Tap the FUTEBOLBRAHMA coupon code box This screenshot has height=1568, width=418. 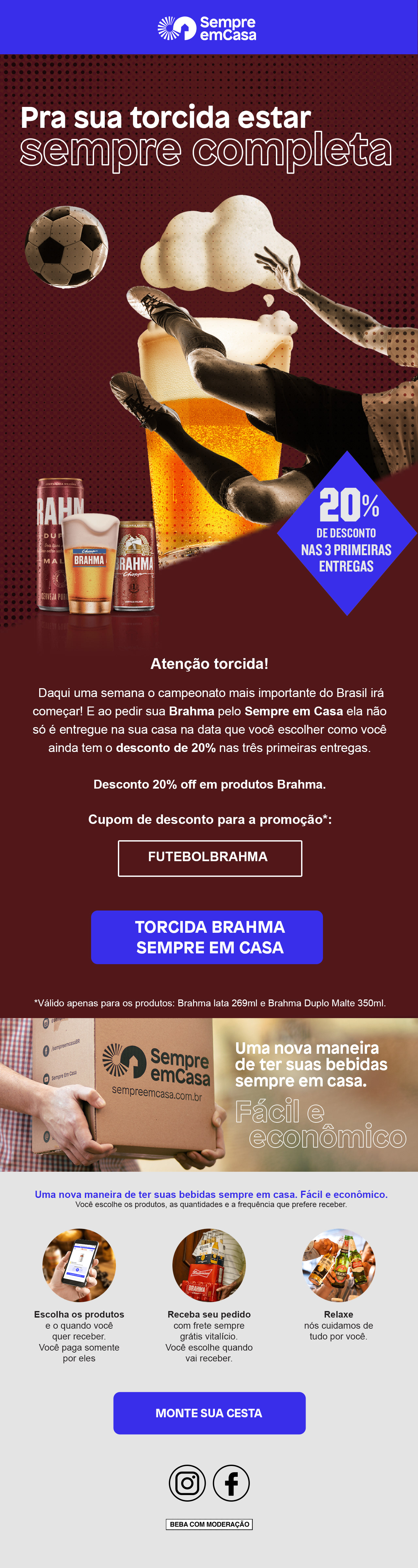pos(210,858)
